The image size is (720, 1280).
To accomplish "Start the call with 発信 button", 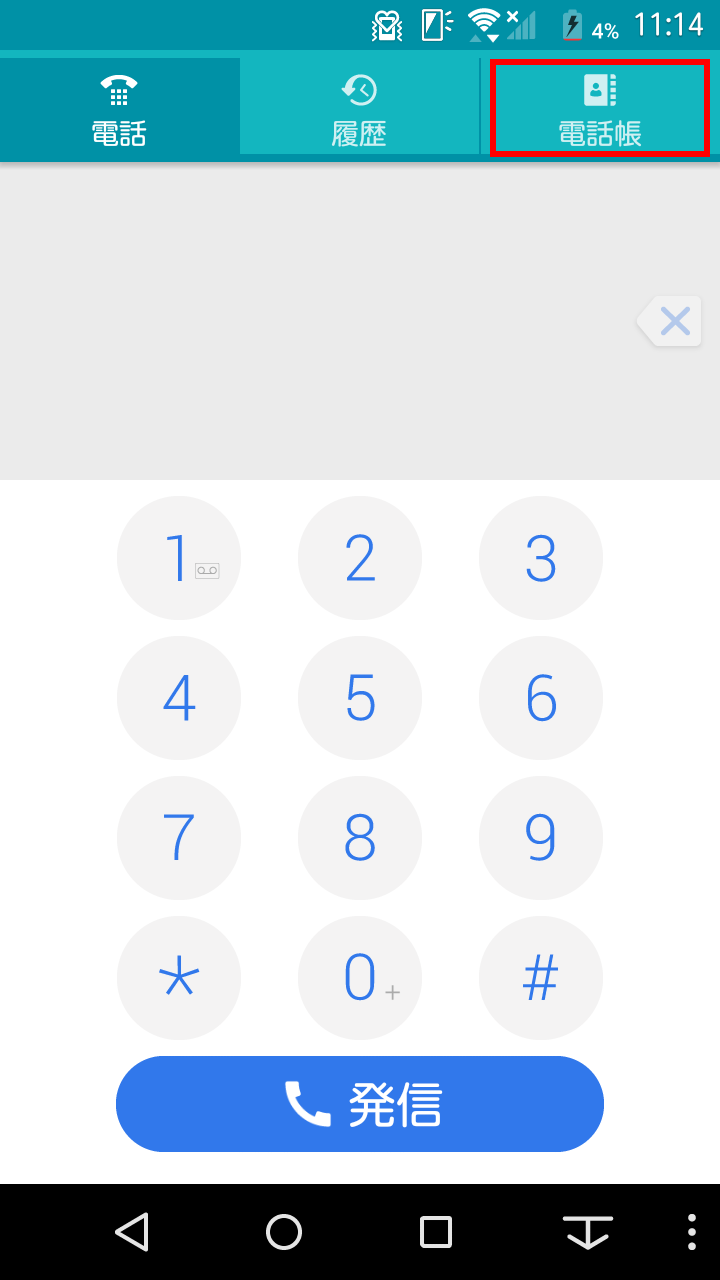I will pyautogui.click(x=360, y=1104).
